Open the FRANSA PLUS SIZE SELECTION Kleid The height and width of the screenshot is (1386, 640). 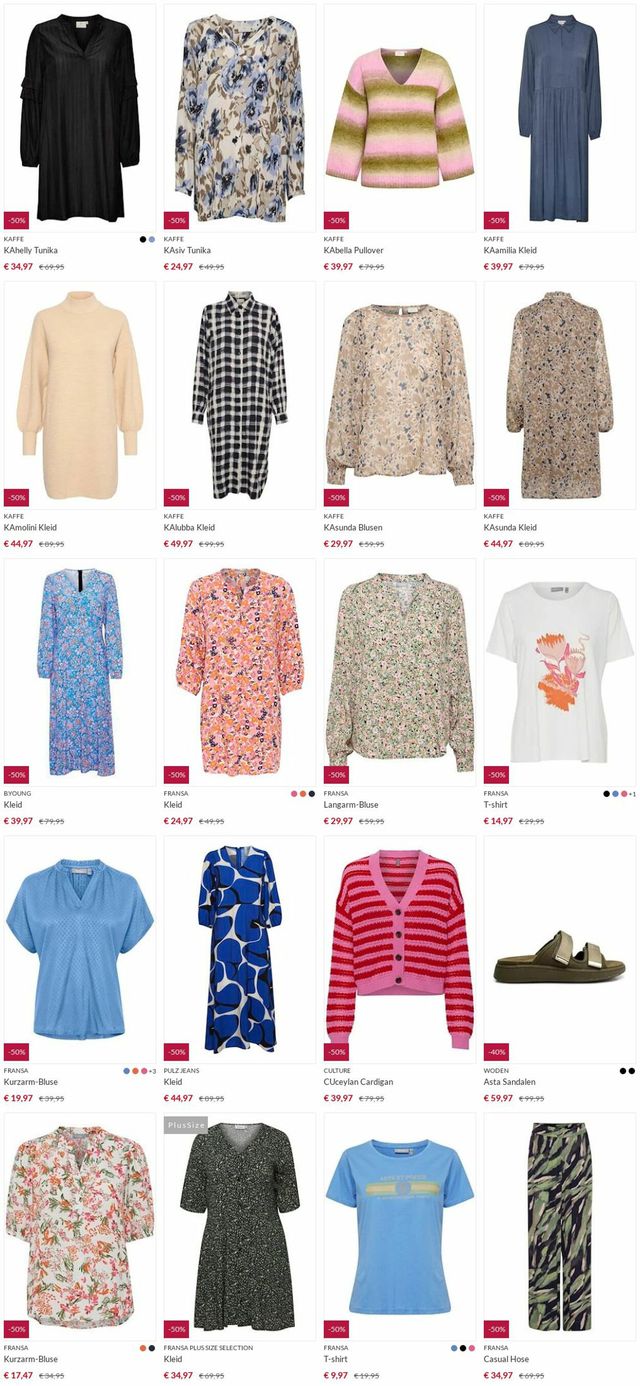240,1226
